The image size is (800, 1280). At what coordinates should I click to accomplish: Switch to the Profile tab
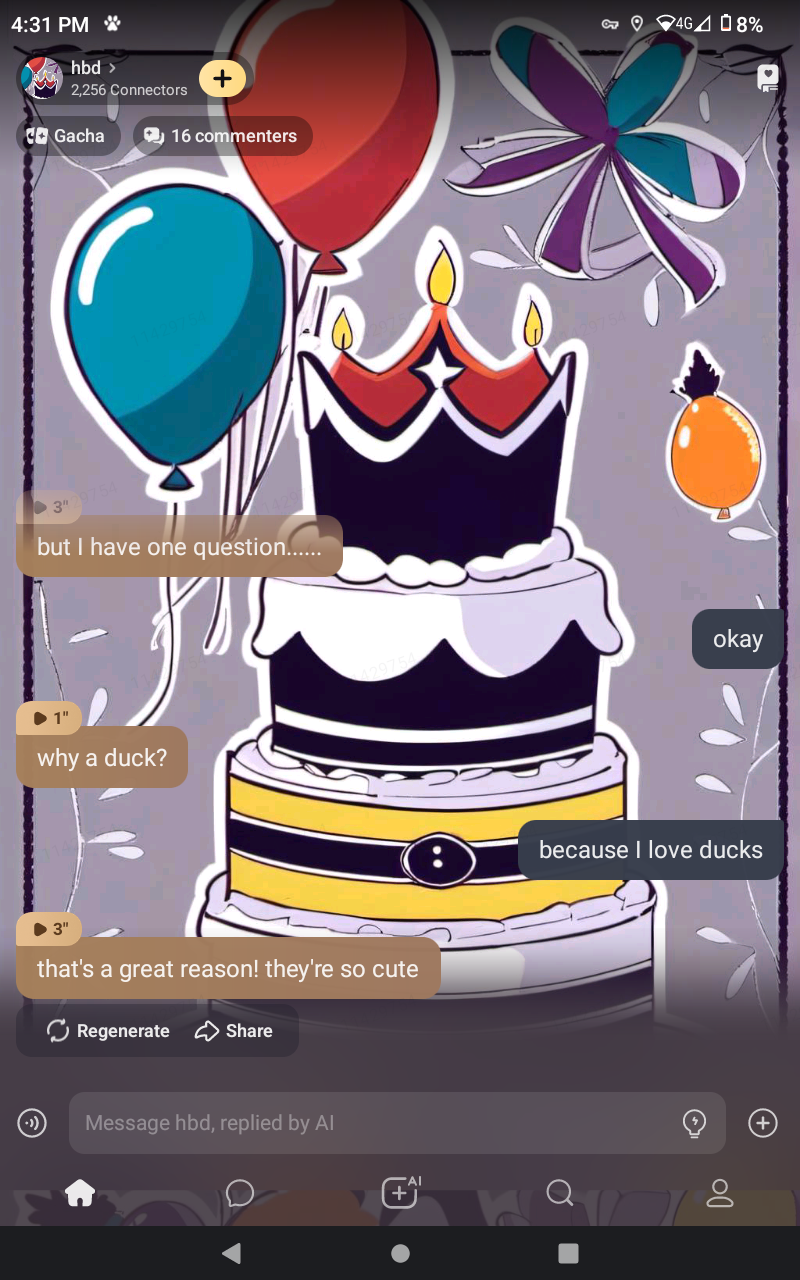click(720, 1192)
